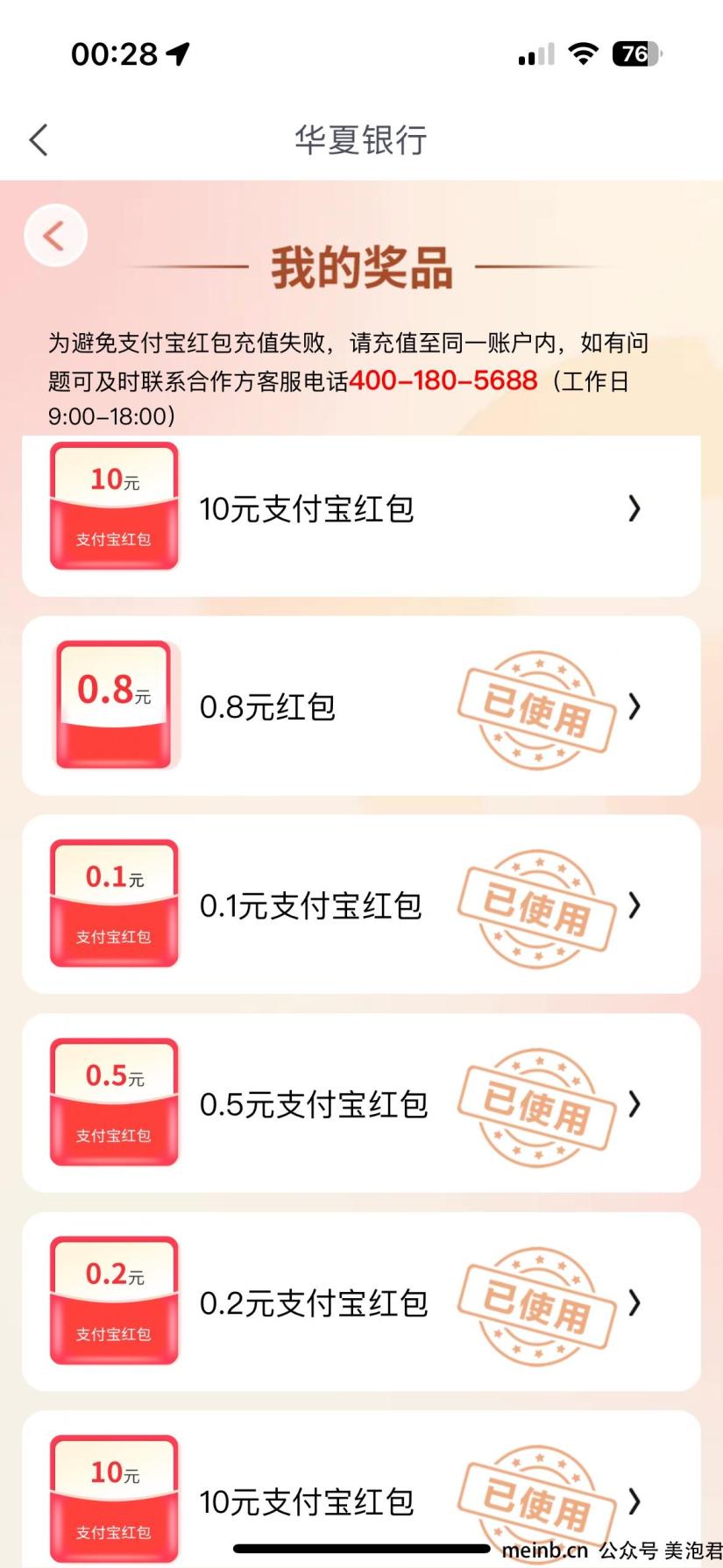Image resolution: width=723 pixels, height=1568 pixels.
Task: Select the 0.5元支付宝红包 row
Action: pyautogui.click(x=361, y=1104)
